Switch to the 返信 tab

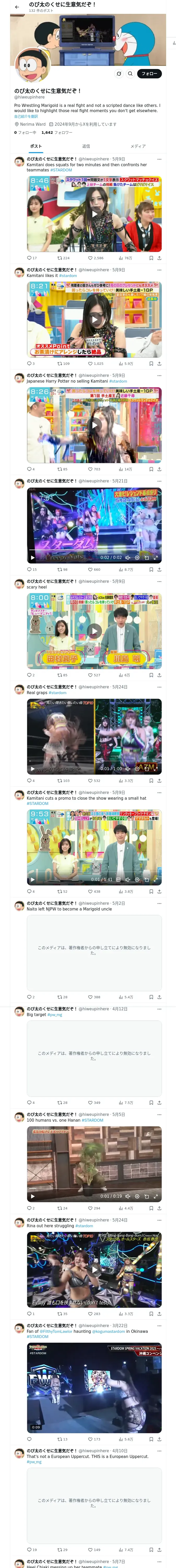point(86,146)
